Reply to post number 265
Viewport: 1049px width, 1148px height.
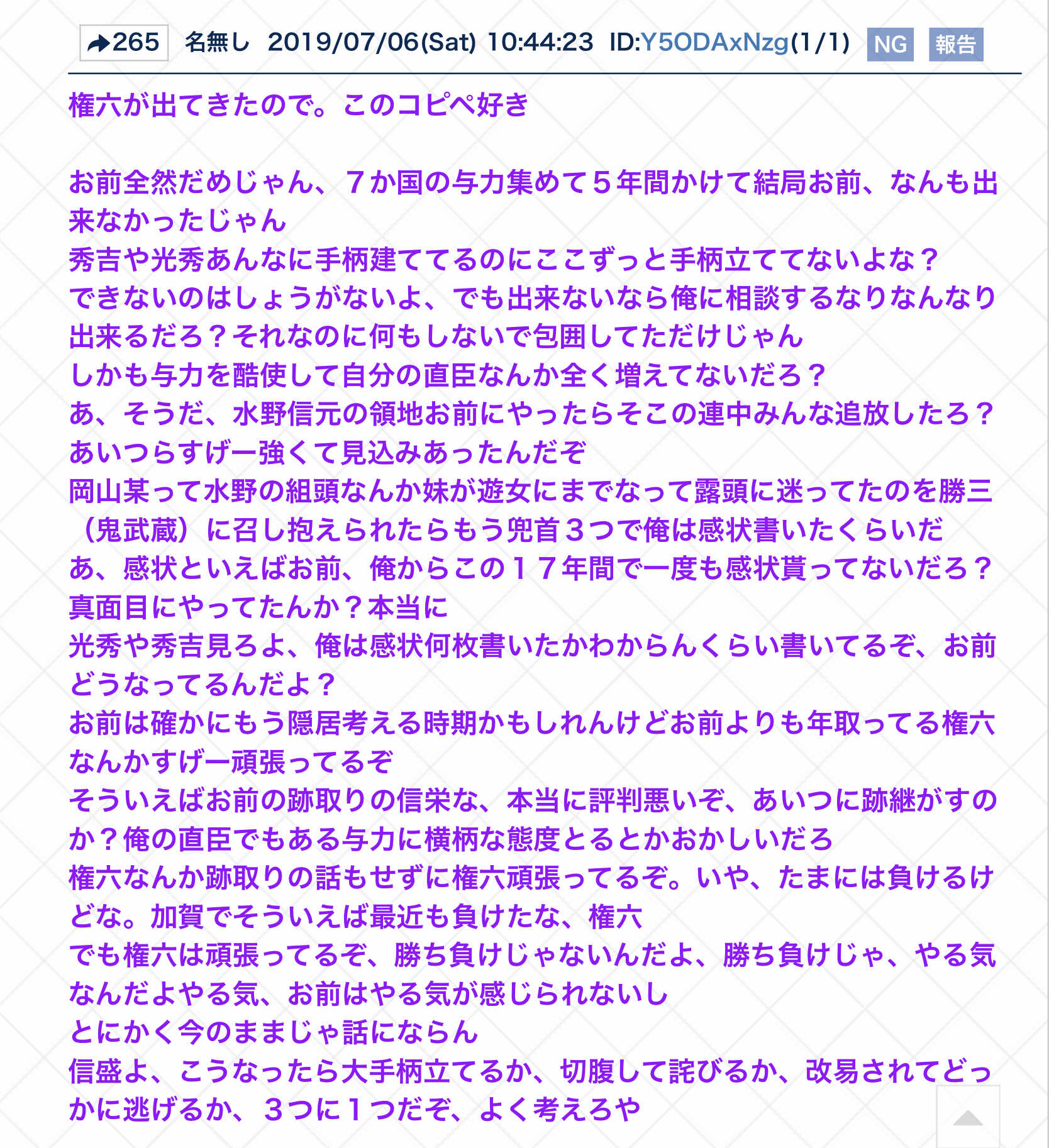tap(124, 43)
